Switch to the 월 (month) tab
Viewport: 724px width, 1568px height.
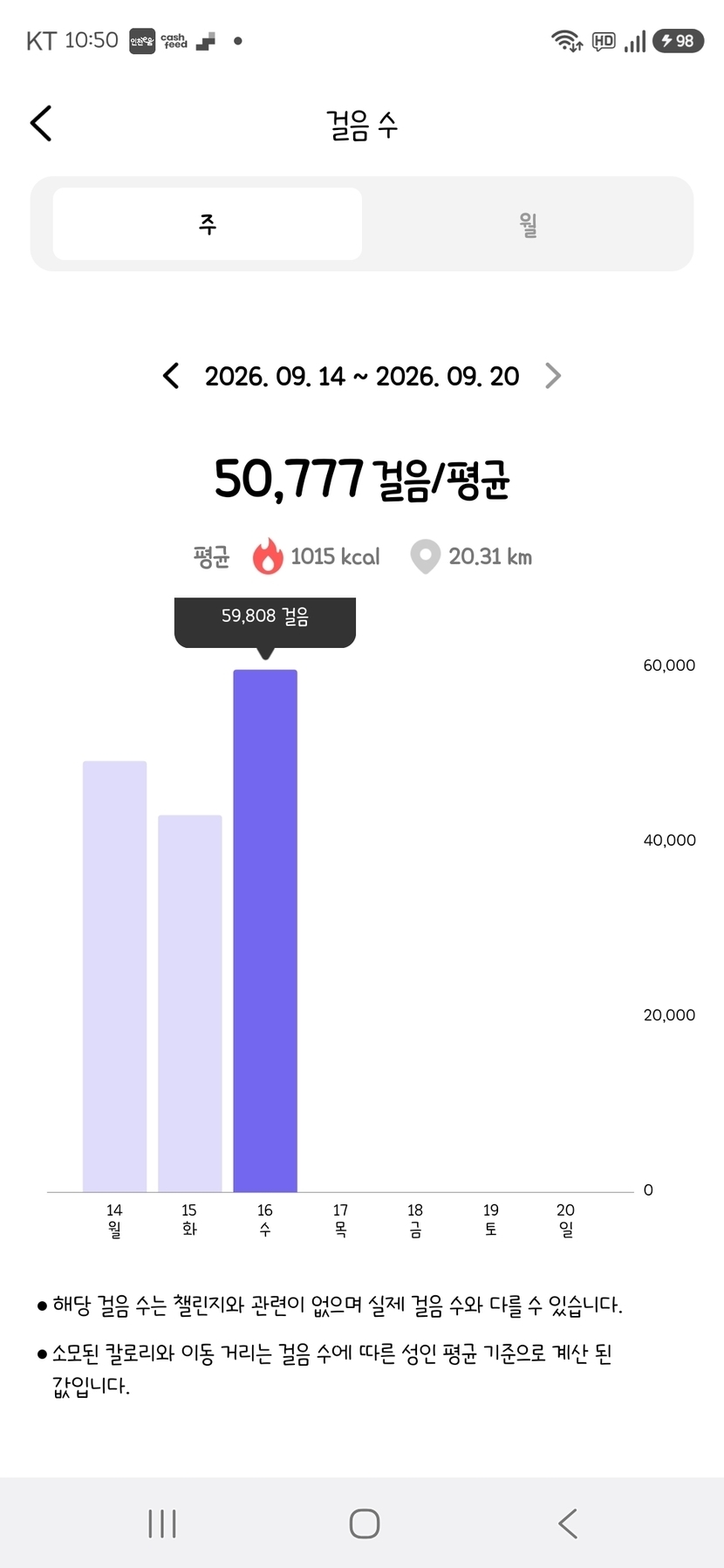[528, 224]
